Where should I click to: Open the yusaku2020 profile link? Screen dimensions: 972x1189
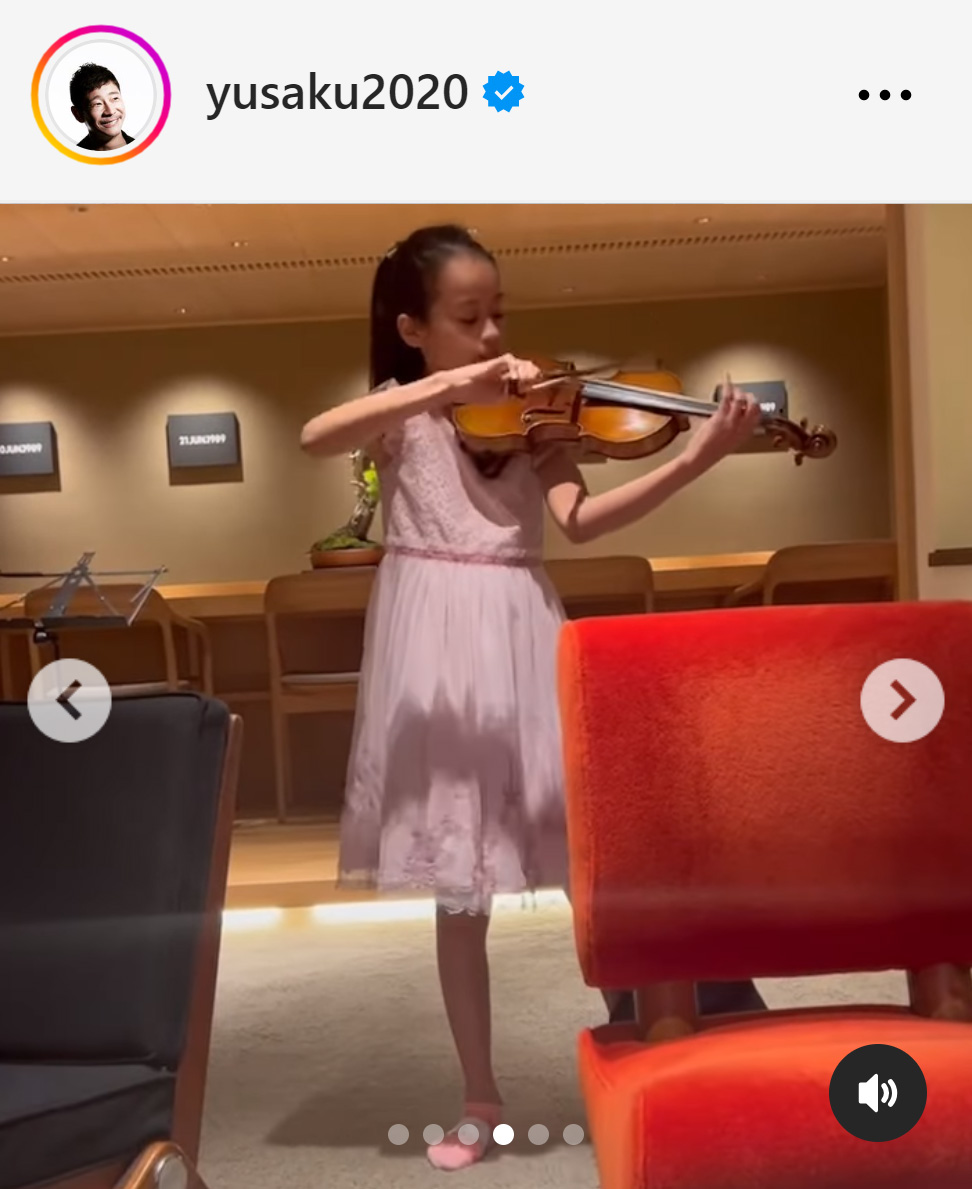(337, 94)
